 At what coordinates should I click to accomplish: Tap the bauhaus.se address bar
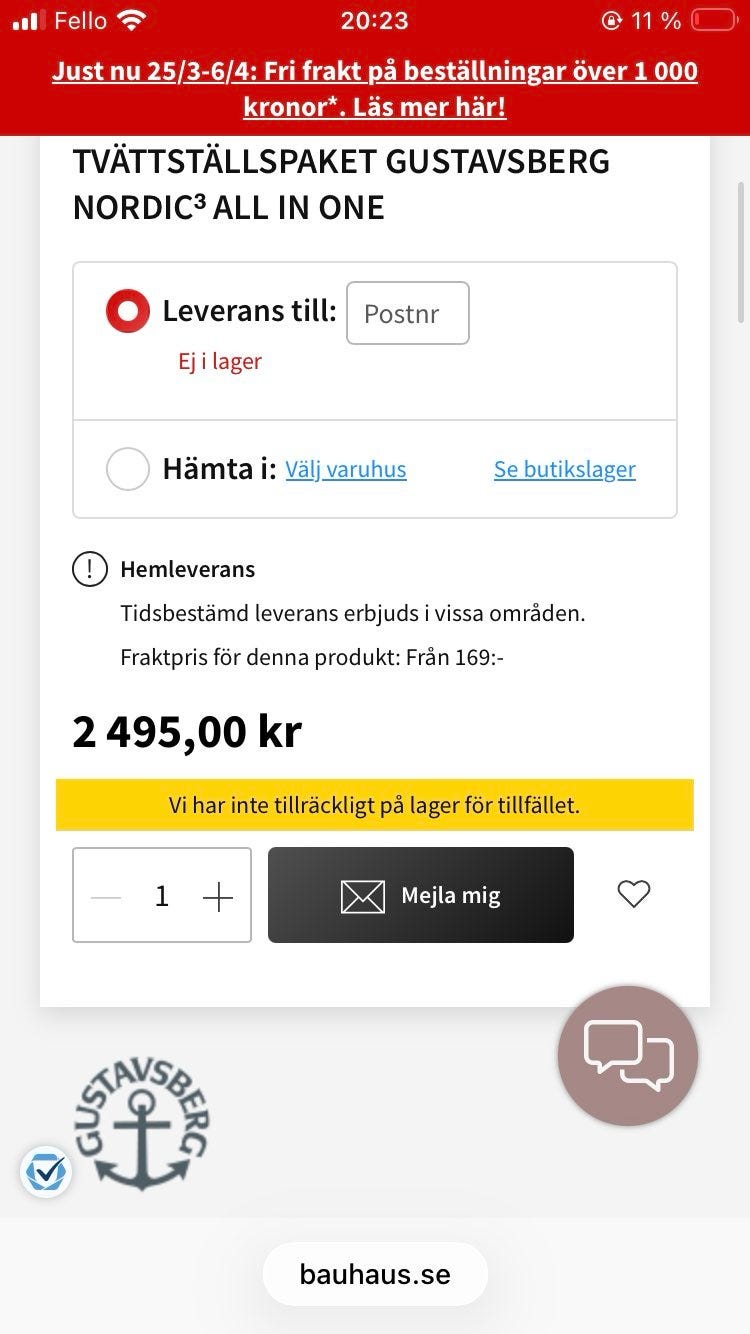click(x=375, y=1274)
